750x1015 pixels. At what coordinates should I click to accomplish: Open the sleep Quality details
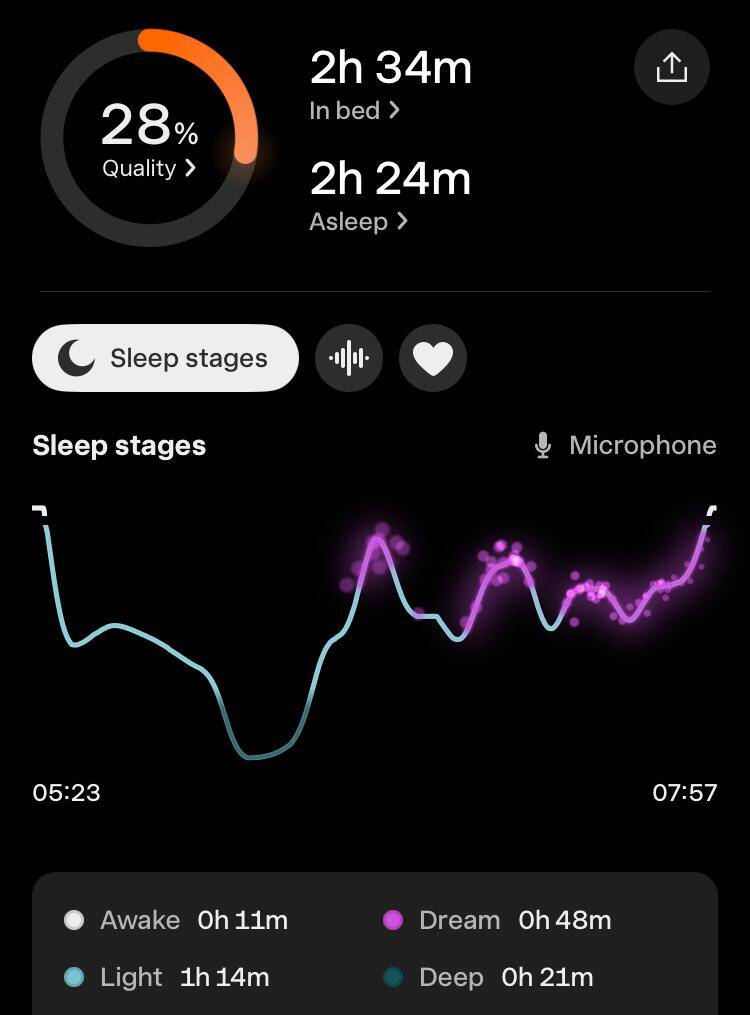[149, 168]
